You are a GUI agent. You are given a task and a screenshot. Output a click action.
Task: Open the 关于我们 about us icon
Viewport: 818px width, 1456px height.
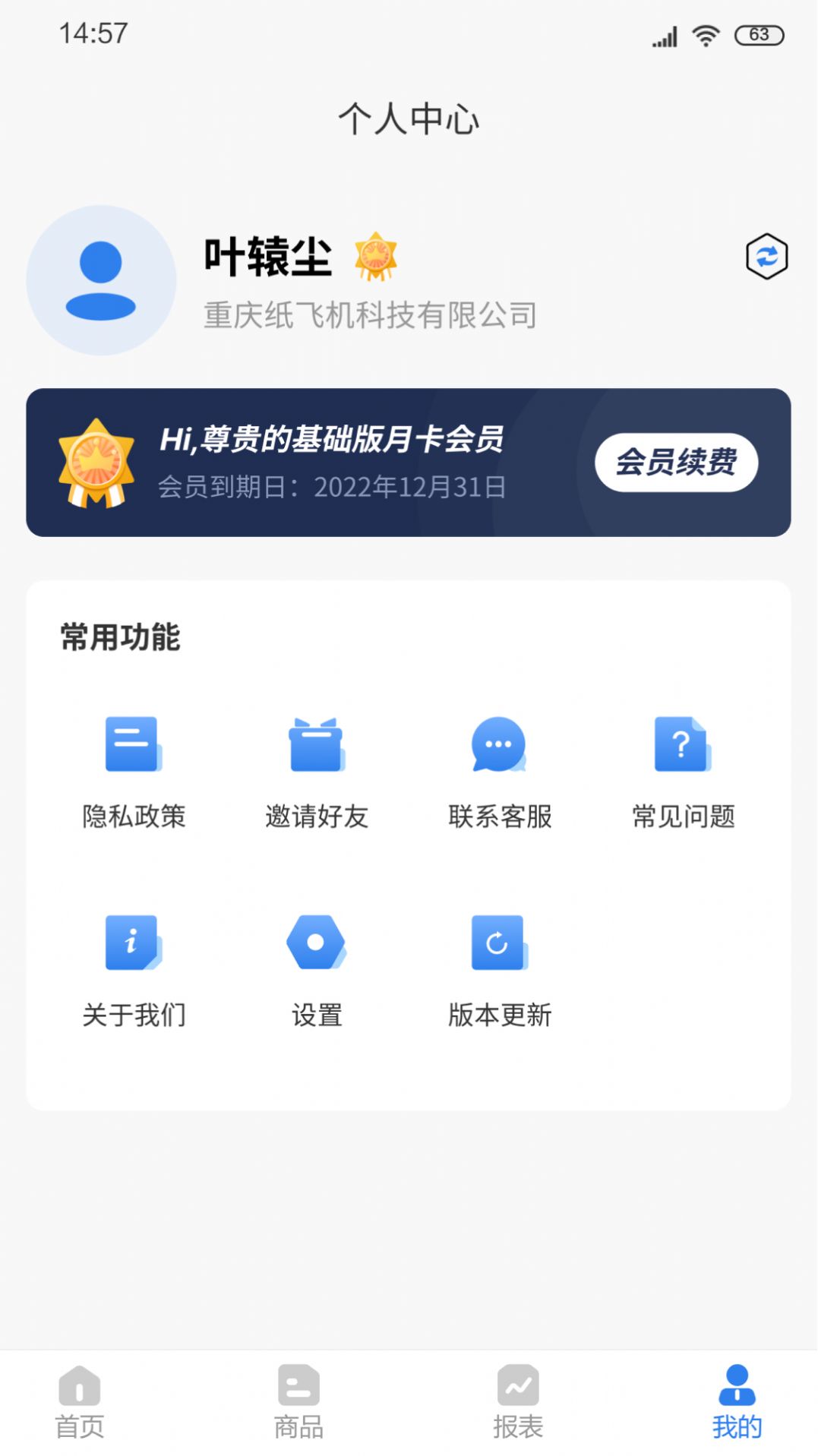132,944
